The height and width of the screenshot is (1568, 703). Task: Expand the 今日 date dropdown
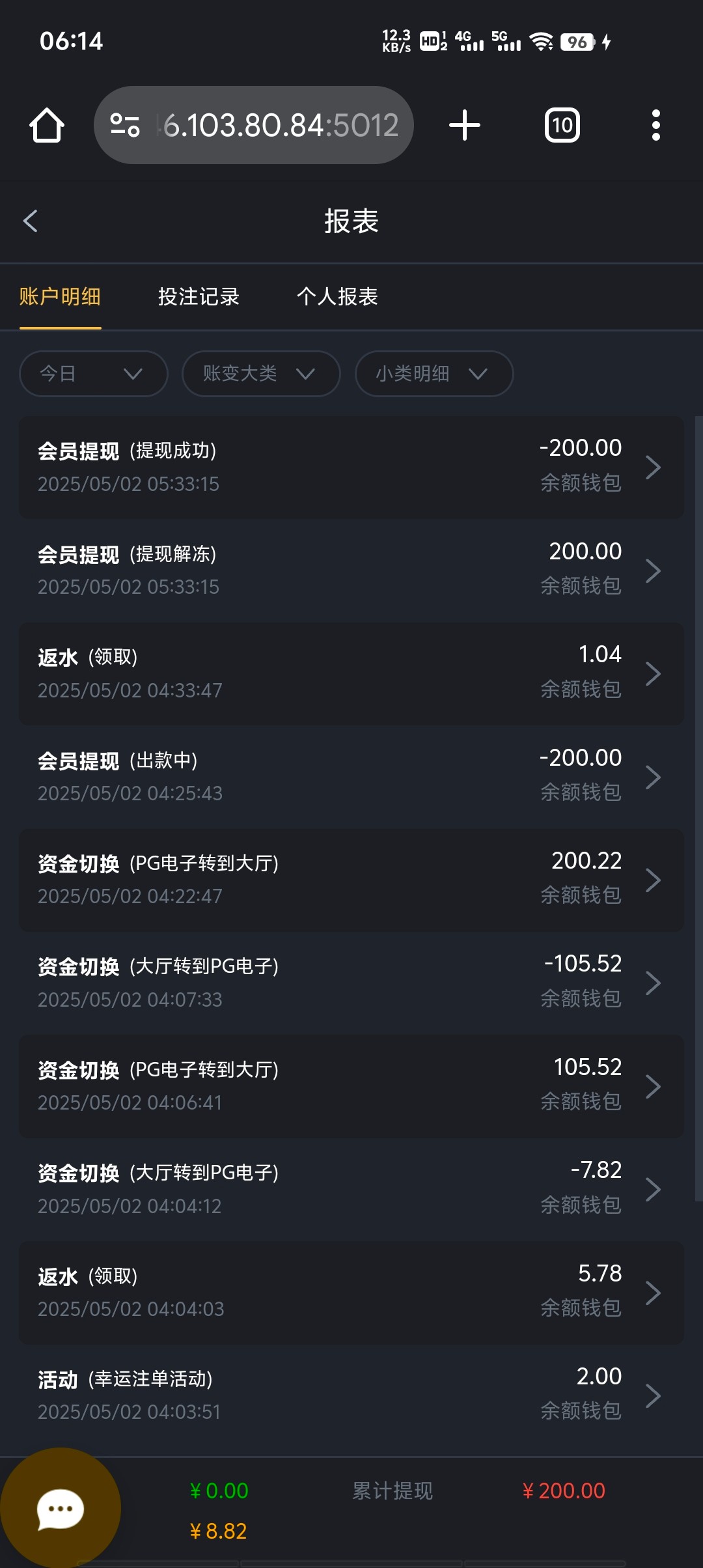click(94, 374)
